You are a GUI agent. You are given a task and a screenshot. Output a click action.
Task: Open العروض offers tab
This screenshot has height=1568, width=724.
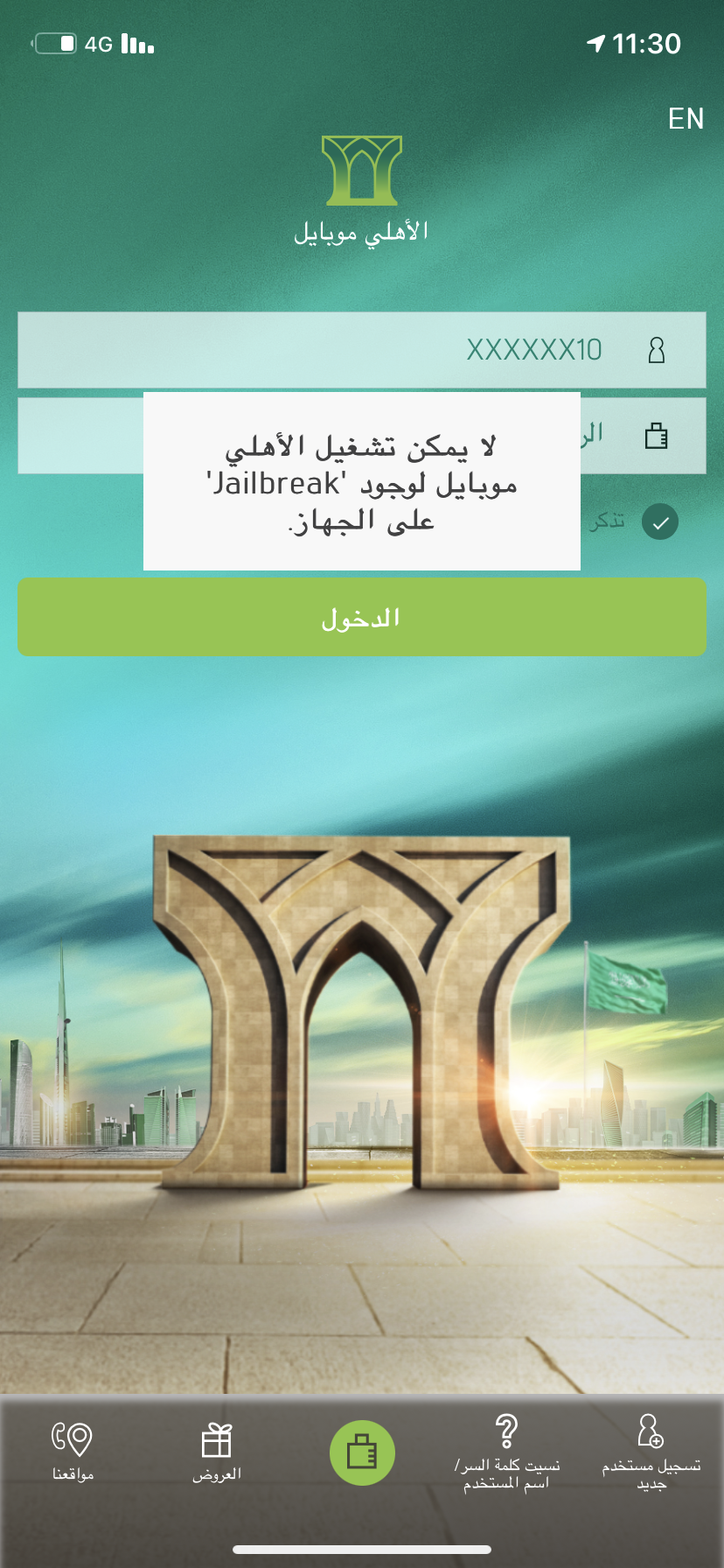point(217,1452)
